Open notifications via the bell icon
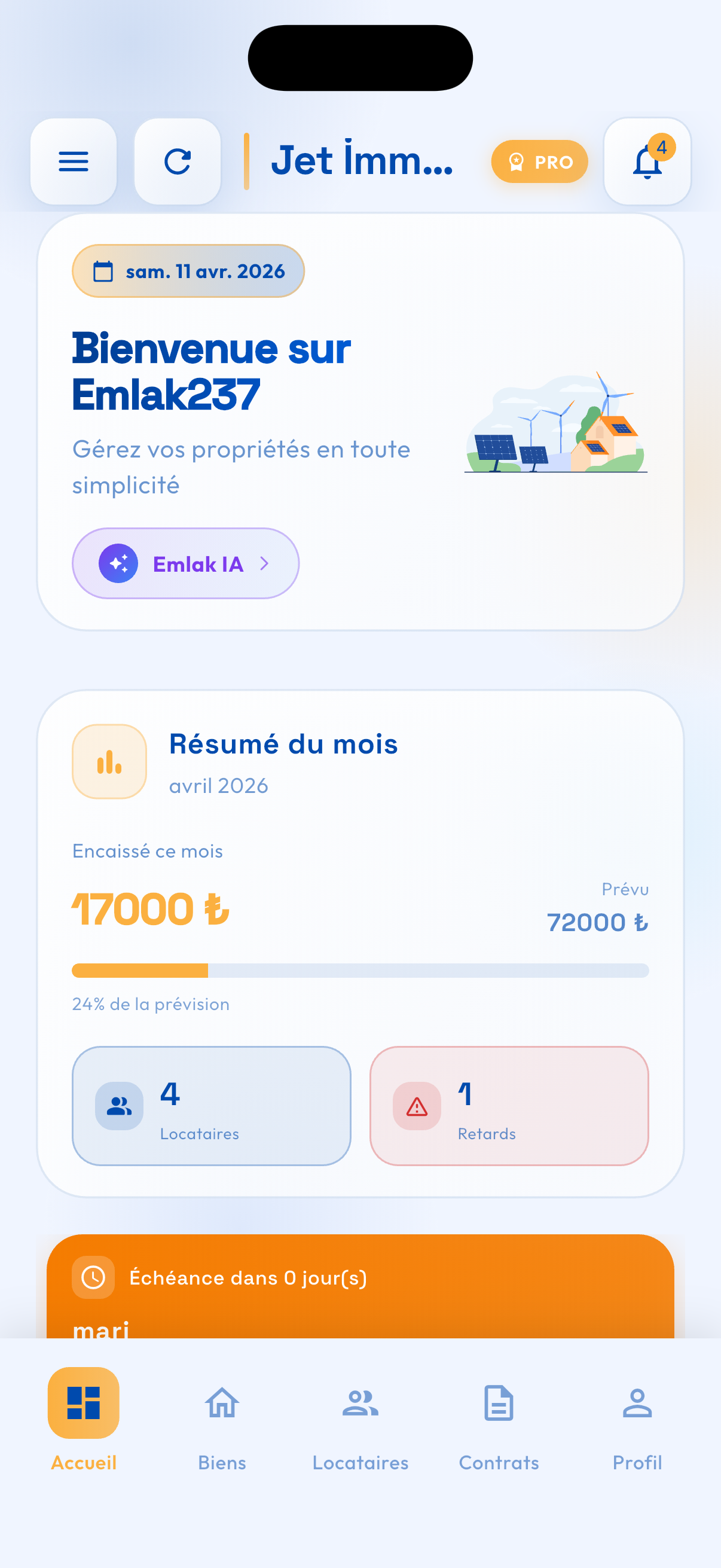The height and width of the screenshot is (1568, 721). 647,162
